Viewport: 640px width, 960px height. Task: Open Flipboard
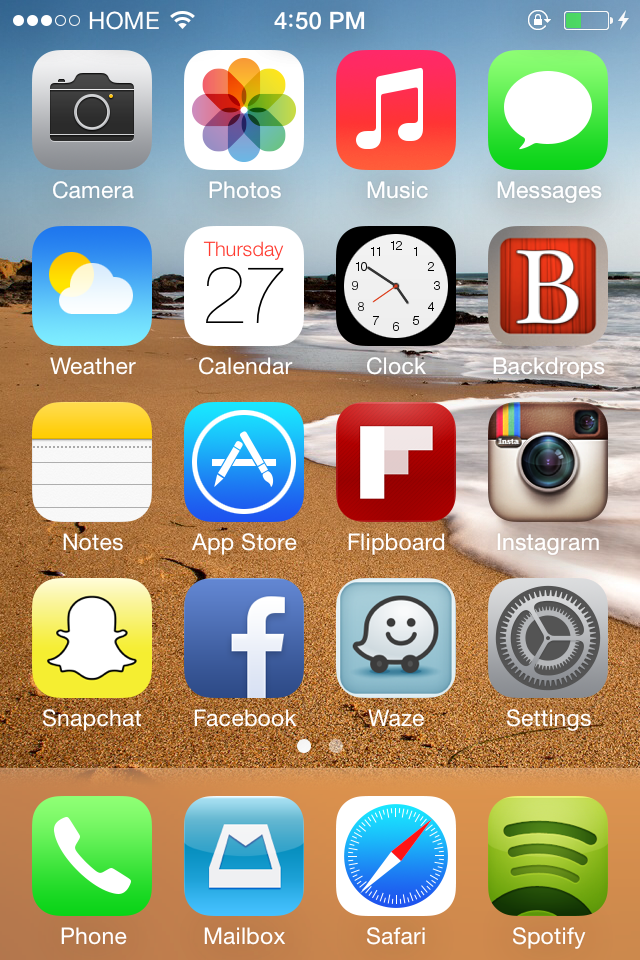(396, 462)
